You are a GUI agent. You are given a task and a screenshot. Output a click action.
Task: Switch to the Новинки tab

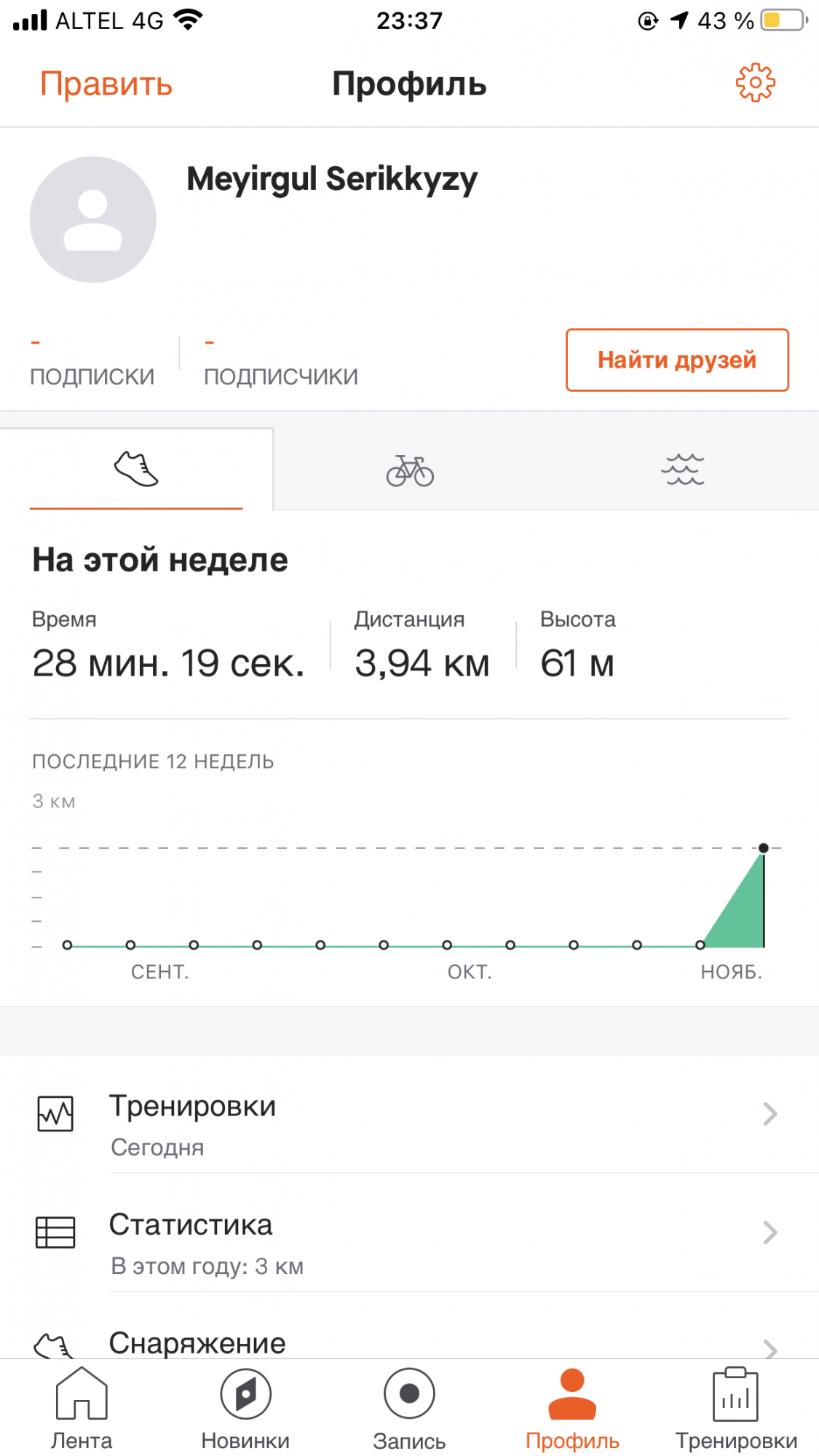(x=245, y=1409)
